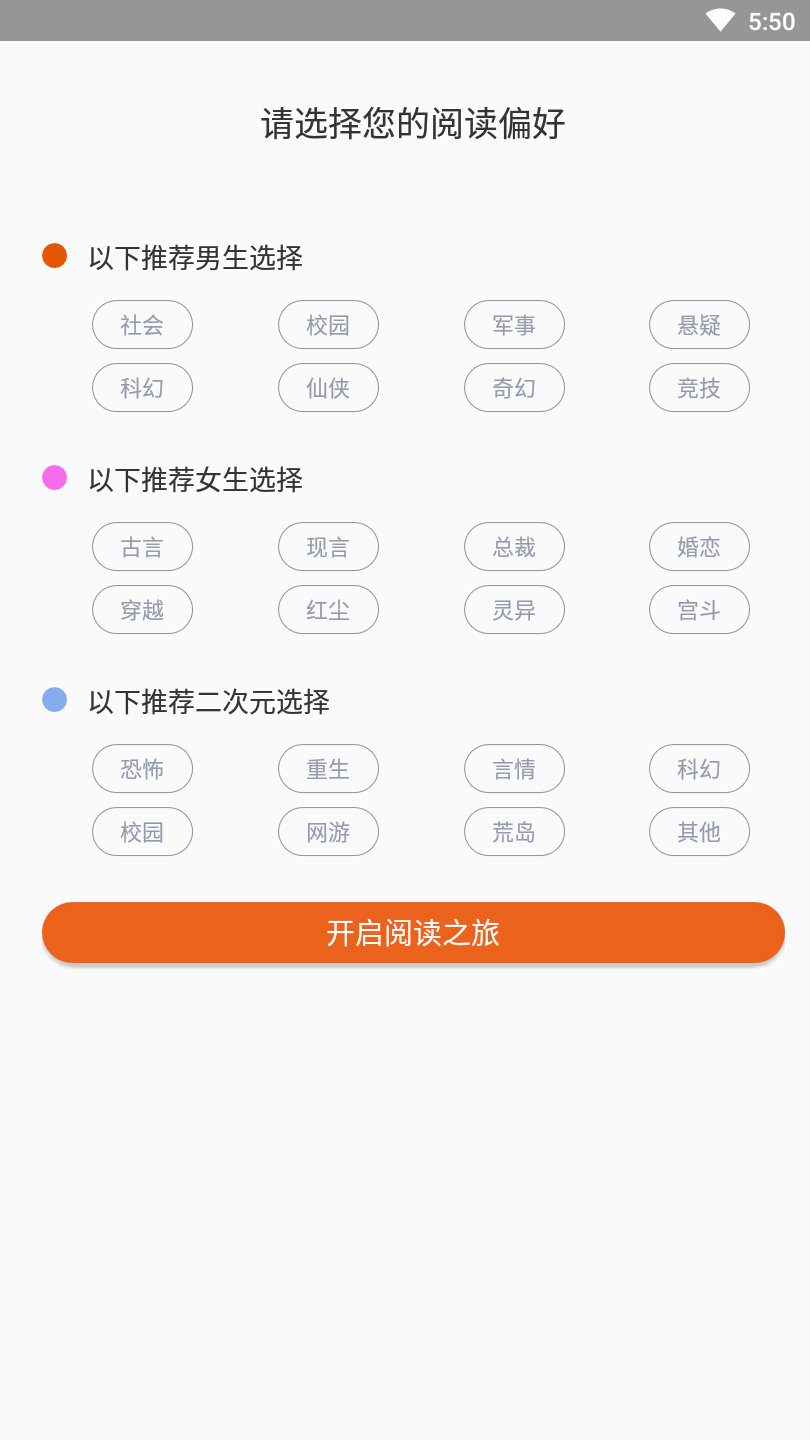Viewport: 810px width, 1440px height.
Task: Tap the 婚恋 genre
Action: (699, 547)
